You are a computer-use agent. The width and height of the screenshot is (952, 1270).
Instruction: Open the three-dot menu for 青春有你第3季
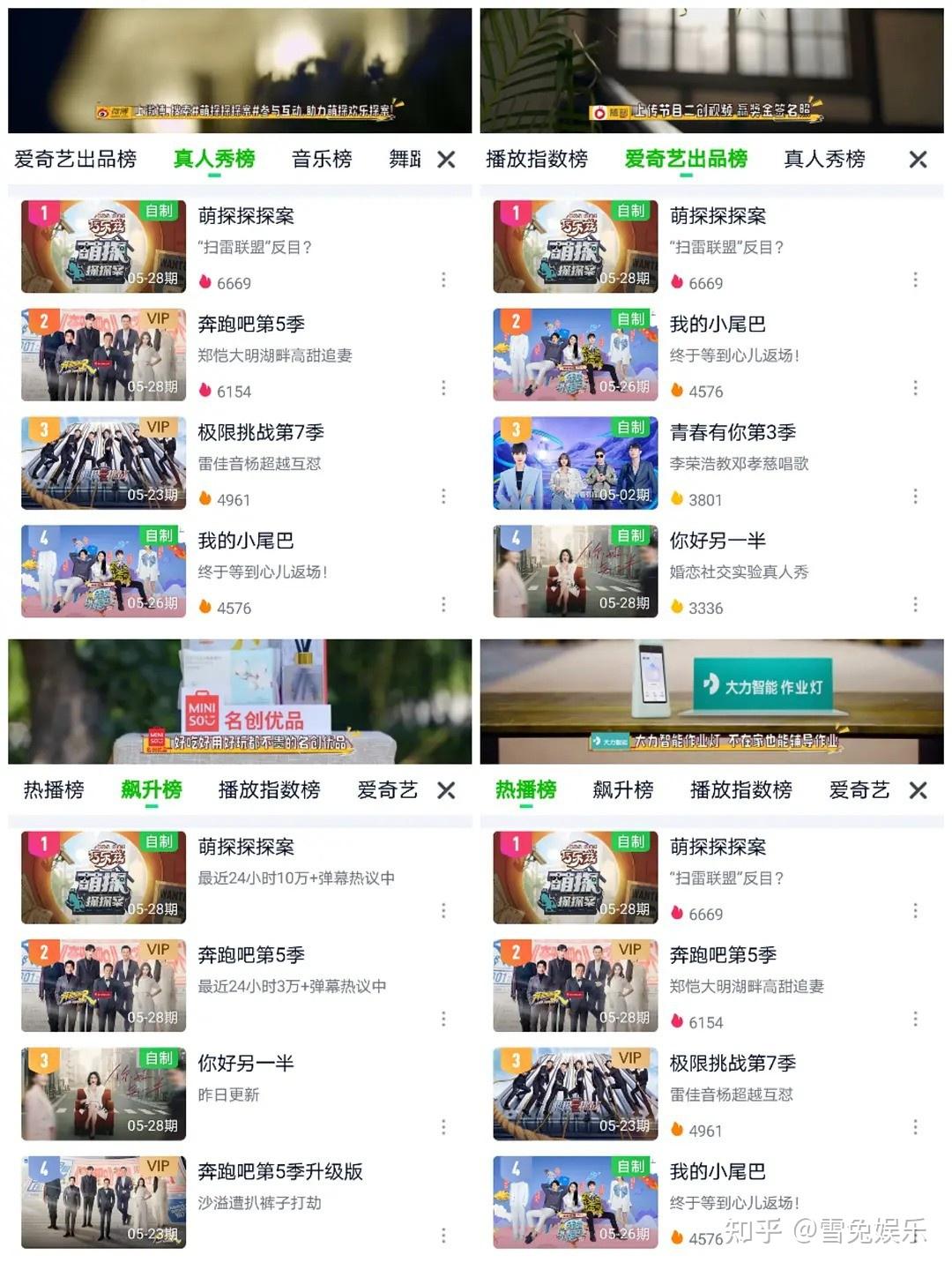click(915, 495)
